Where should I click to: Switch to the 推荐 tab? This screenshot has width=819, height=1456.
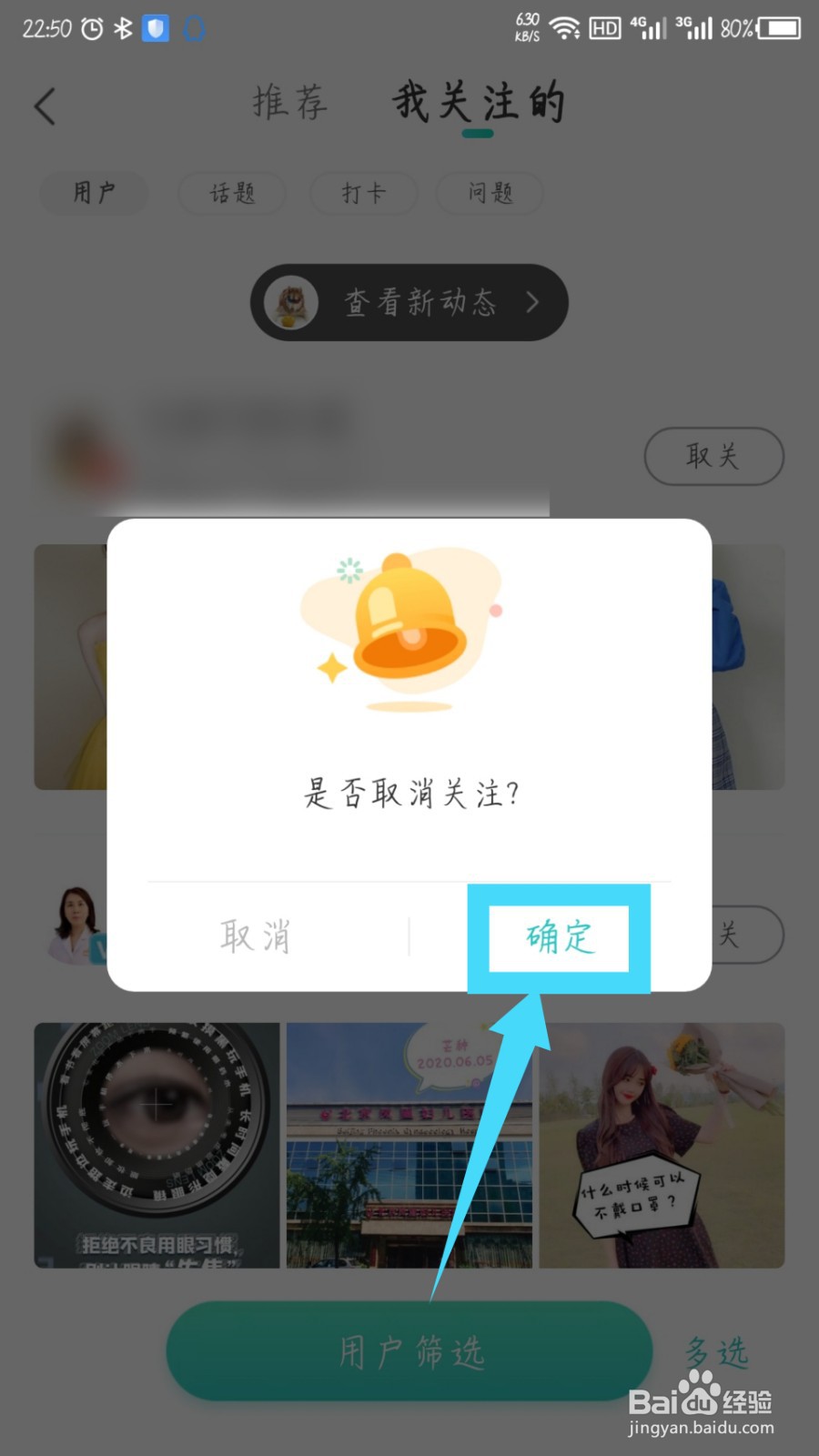point(289,103)
